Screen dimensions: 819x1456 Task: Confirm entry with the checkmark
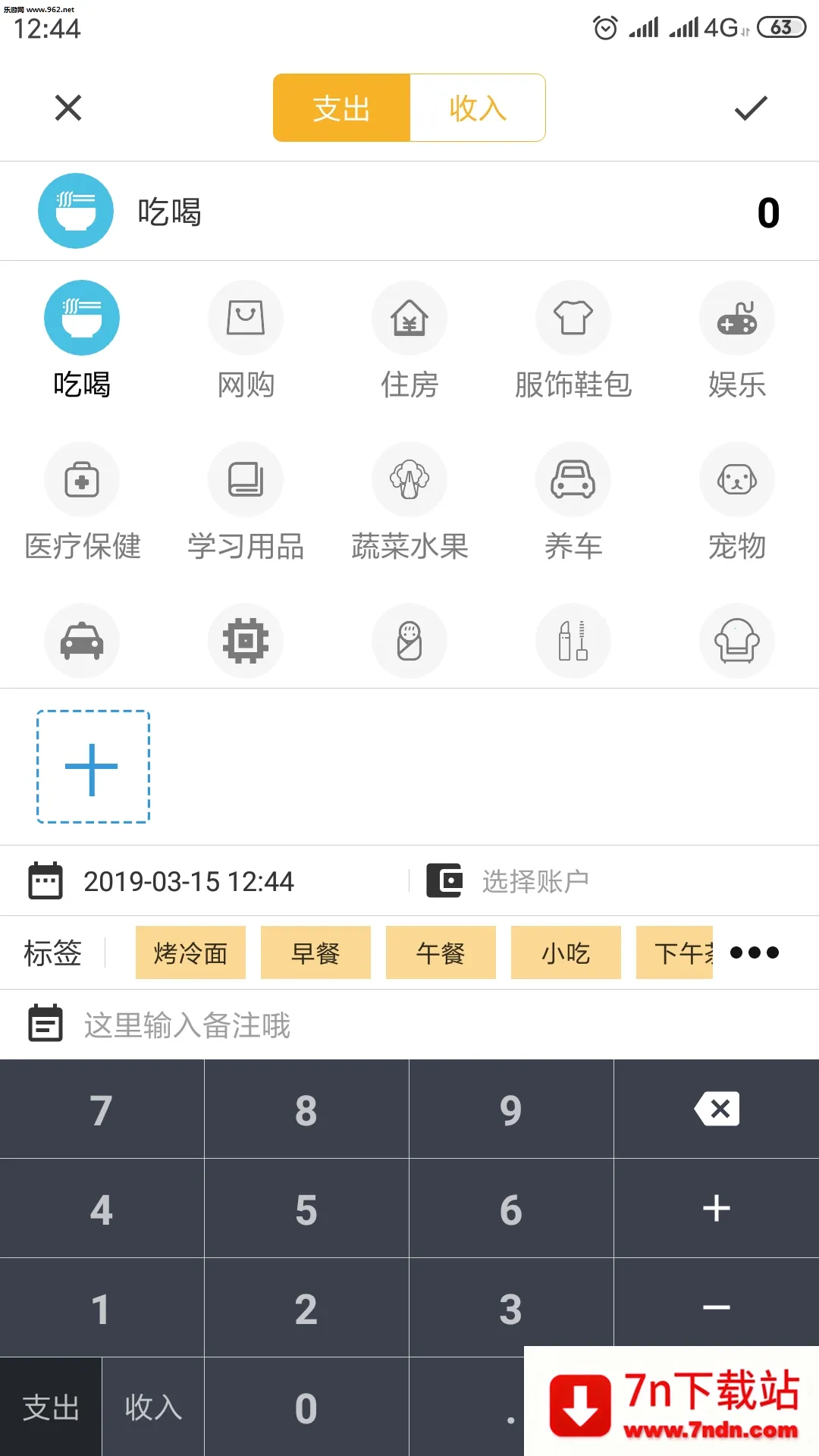click(x=749, y=108)
